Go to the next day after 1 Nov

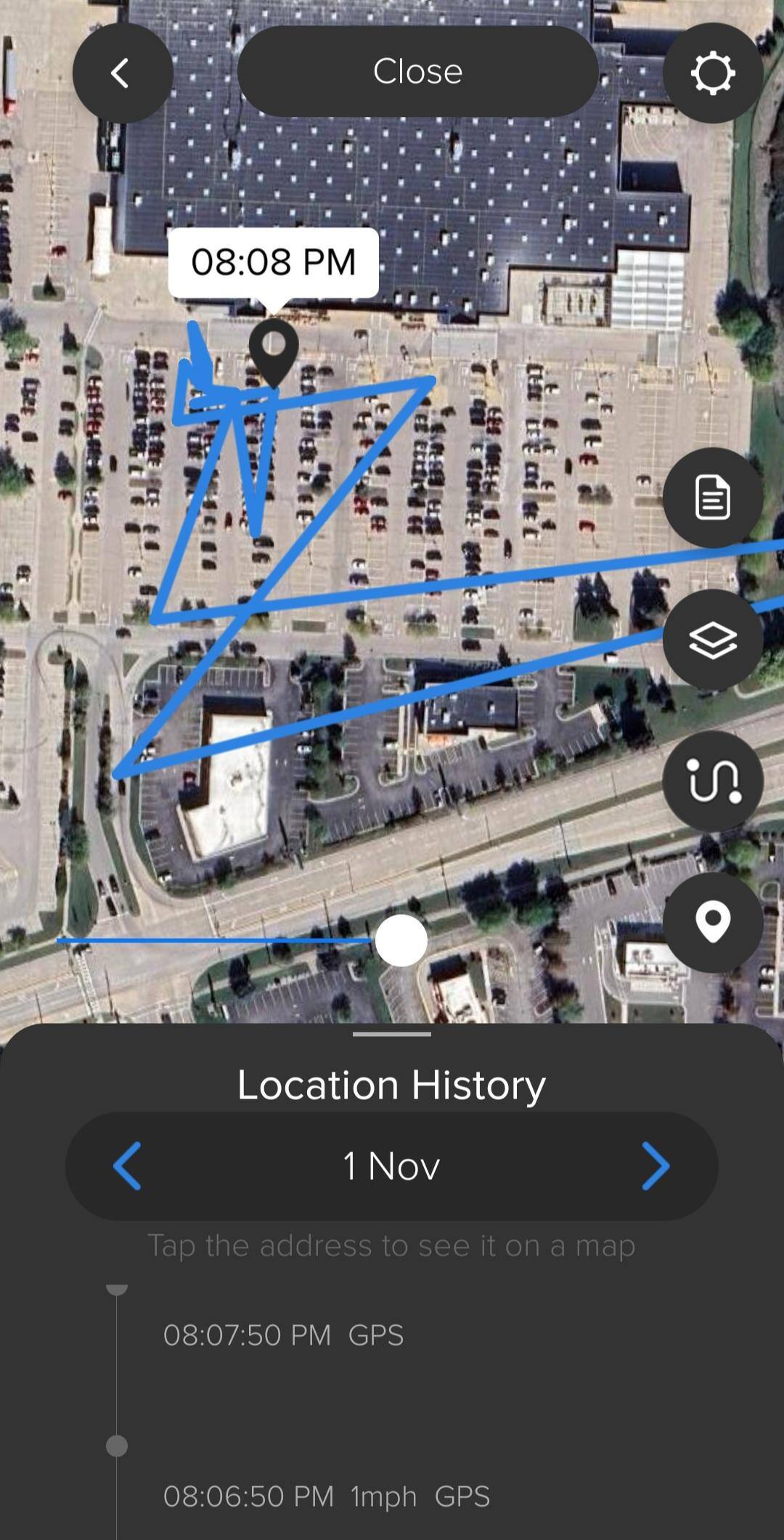pyautogui.click(x=656, y=1166)
